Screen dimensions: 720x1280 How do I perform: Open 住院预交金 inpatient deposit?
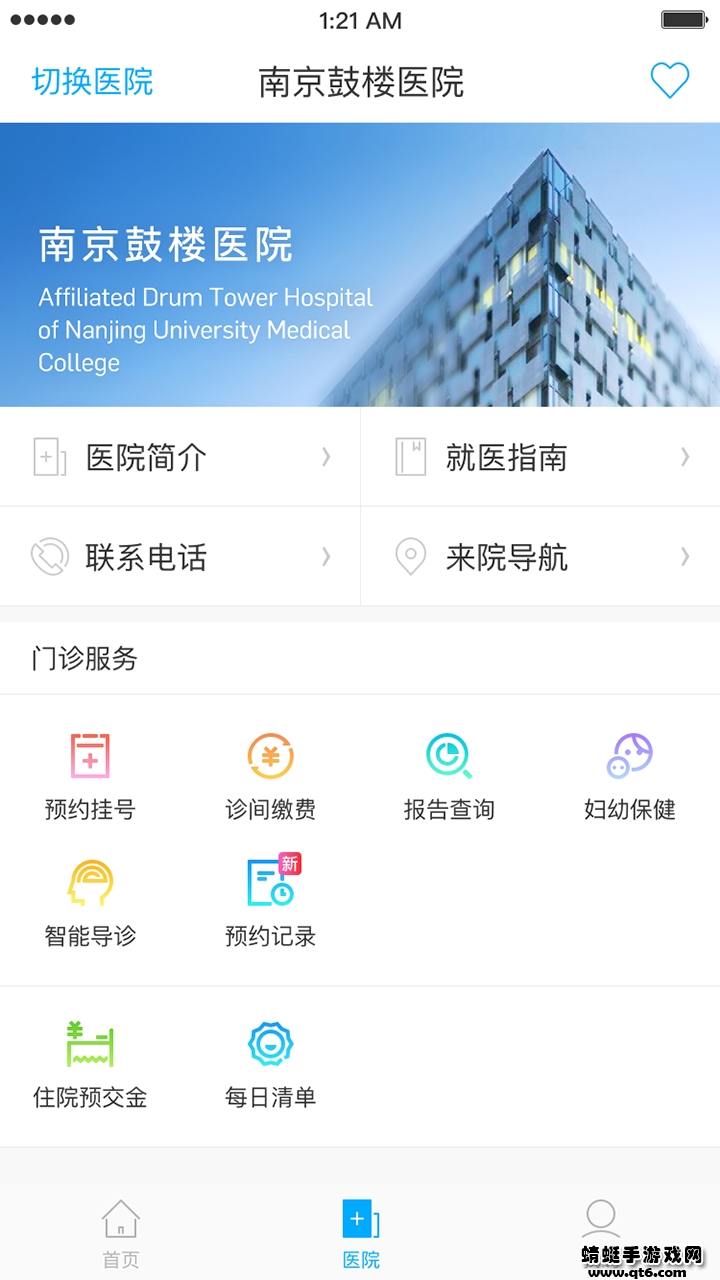click(90, 1063)
